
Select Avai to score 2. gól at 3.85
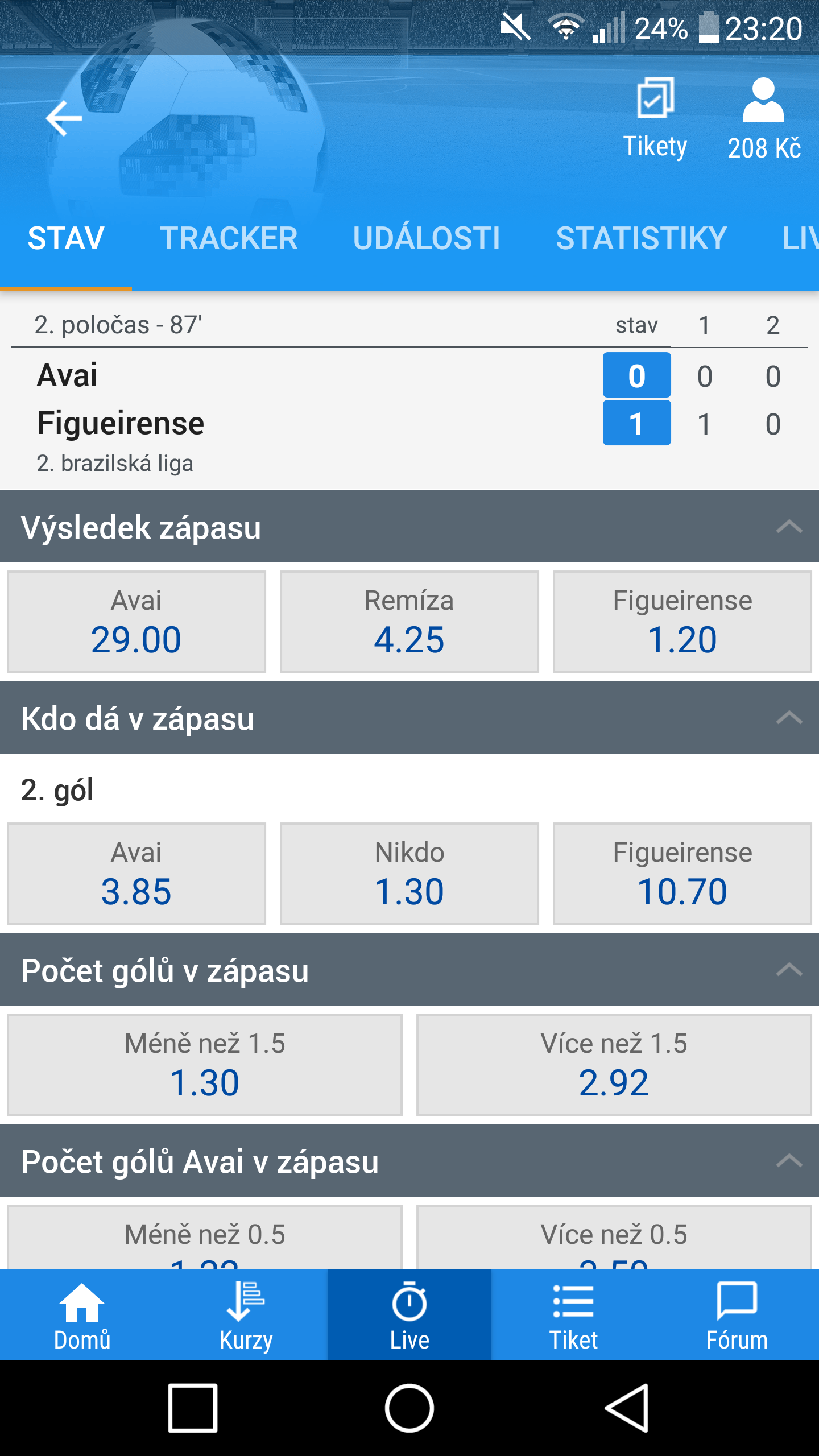point(136,874)
